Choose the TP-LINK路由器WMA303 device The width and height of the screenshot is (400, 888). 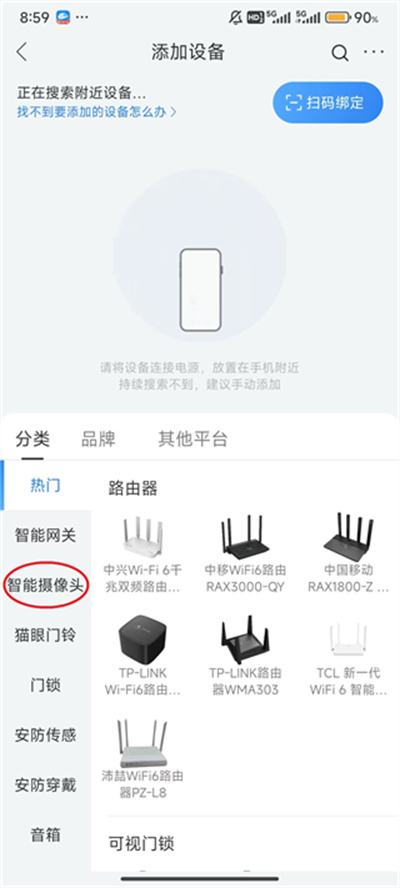(x=245, y=656)
